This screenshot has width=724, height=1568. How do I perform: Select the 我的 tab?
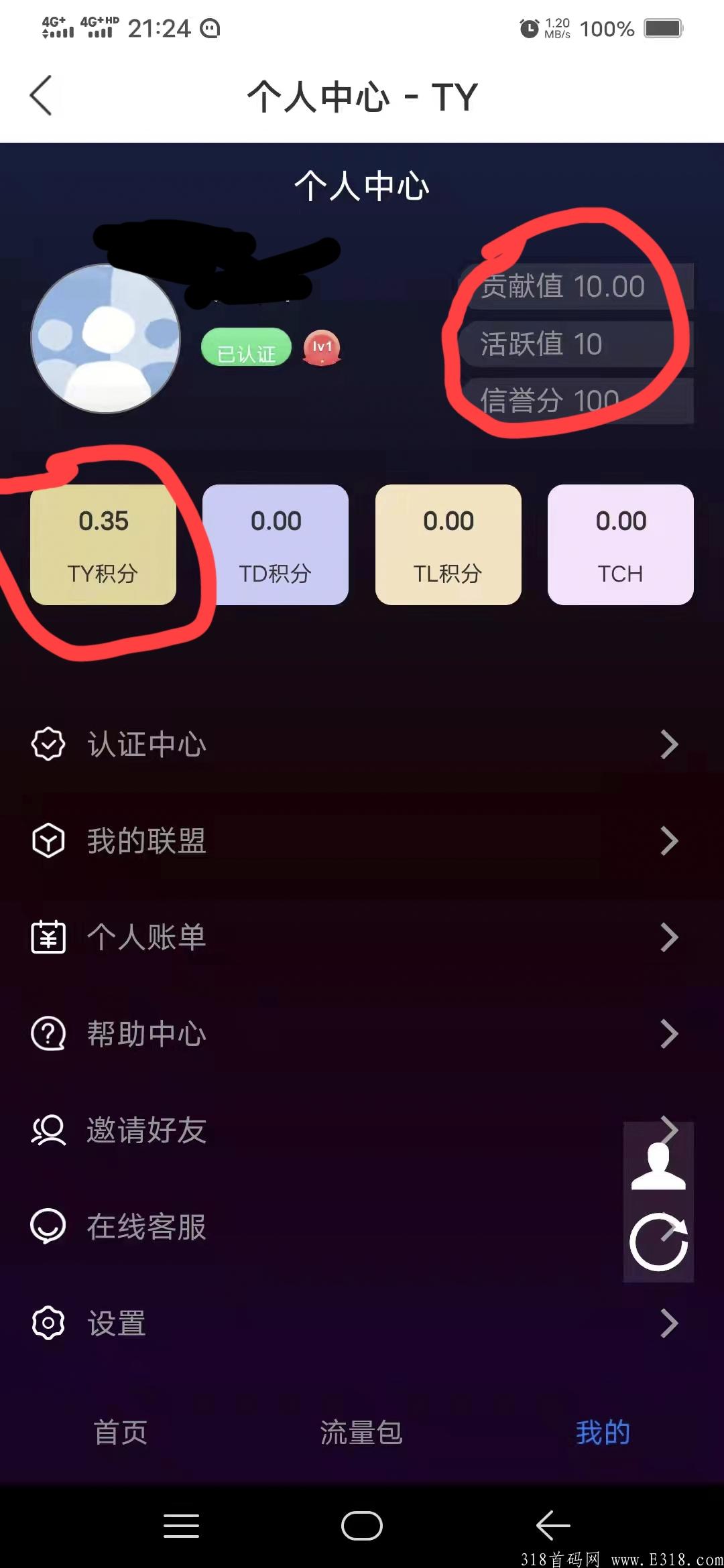coord(603,1433)
